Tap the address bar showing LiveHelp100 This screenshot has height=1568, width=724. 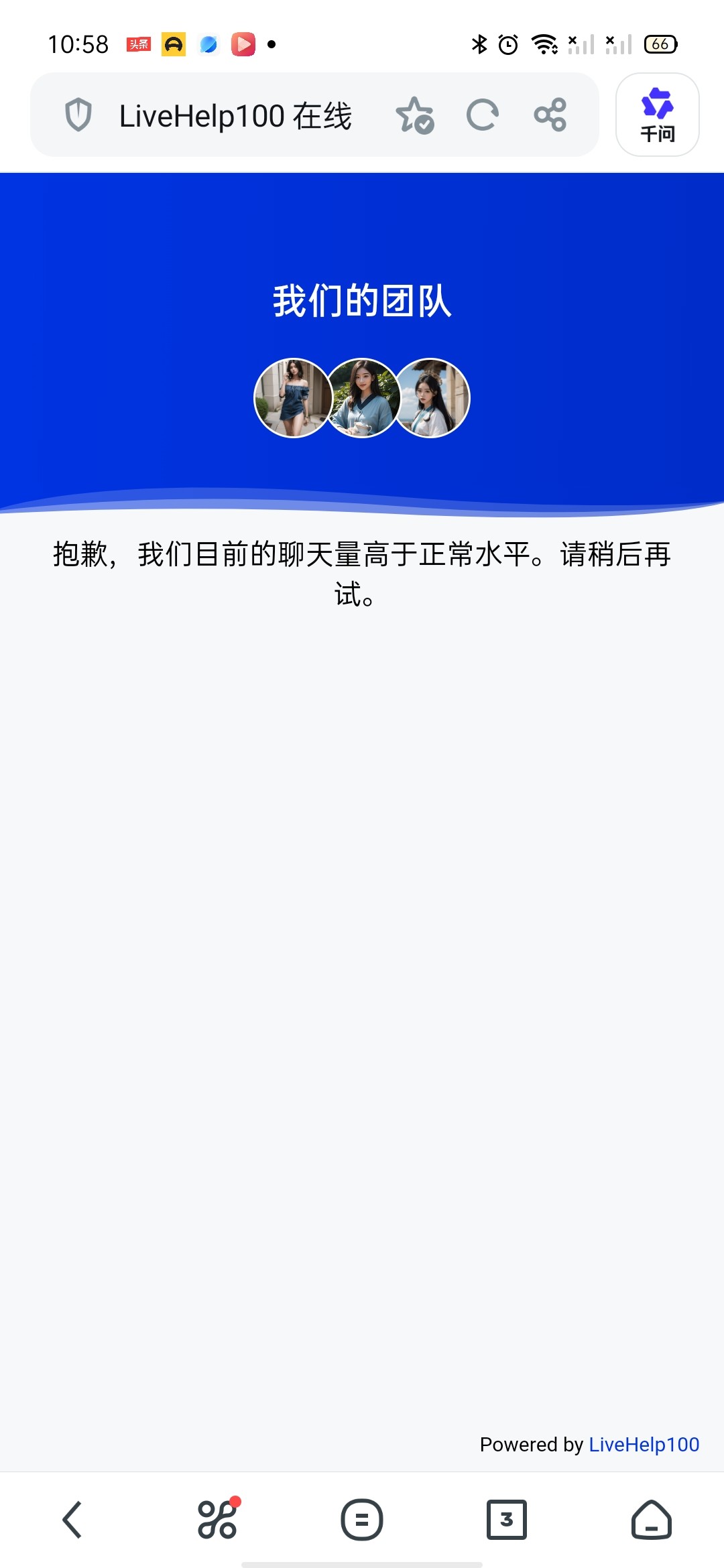tap(235, 116)
